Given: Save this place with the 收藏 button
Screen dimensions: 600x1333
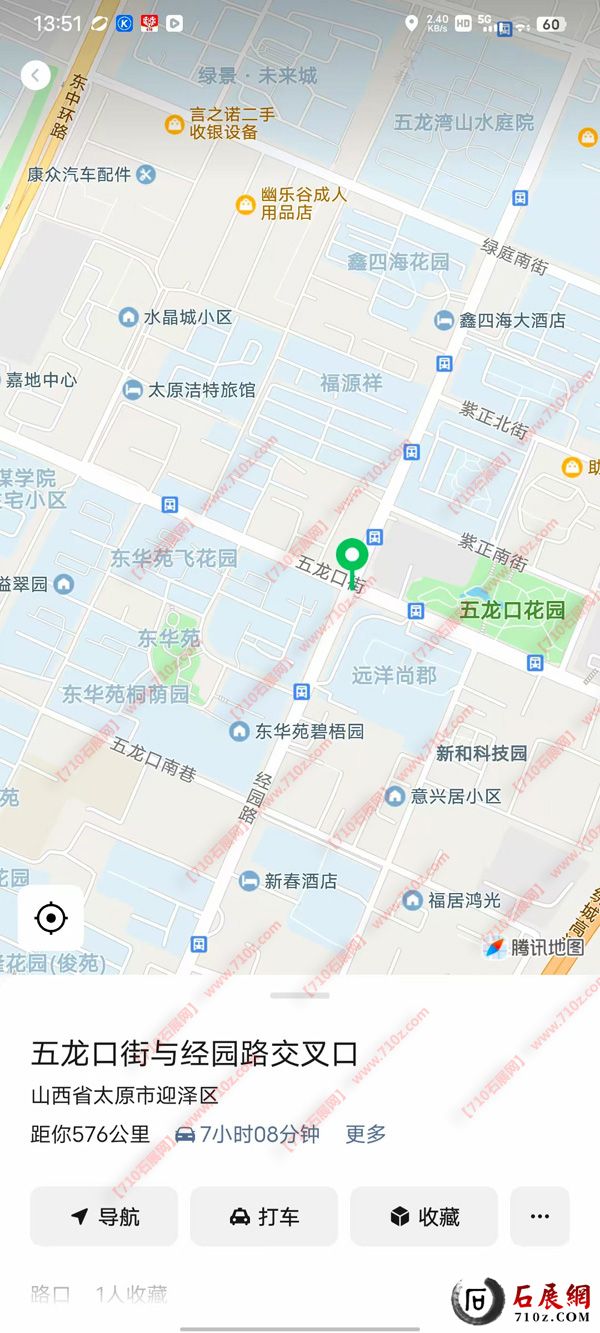Looking at the screenshot, I should point(424,1216).
